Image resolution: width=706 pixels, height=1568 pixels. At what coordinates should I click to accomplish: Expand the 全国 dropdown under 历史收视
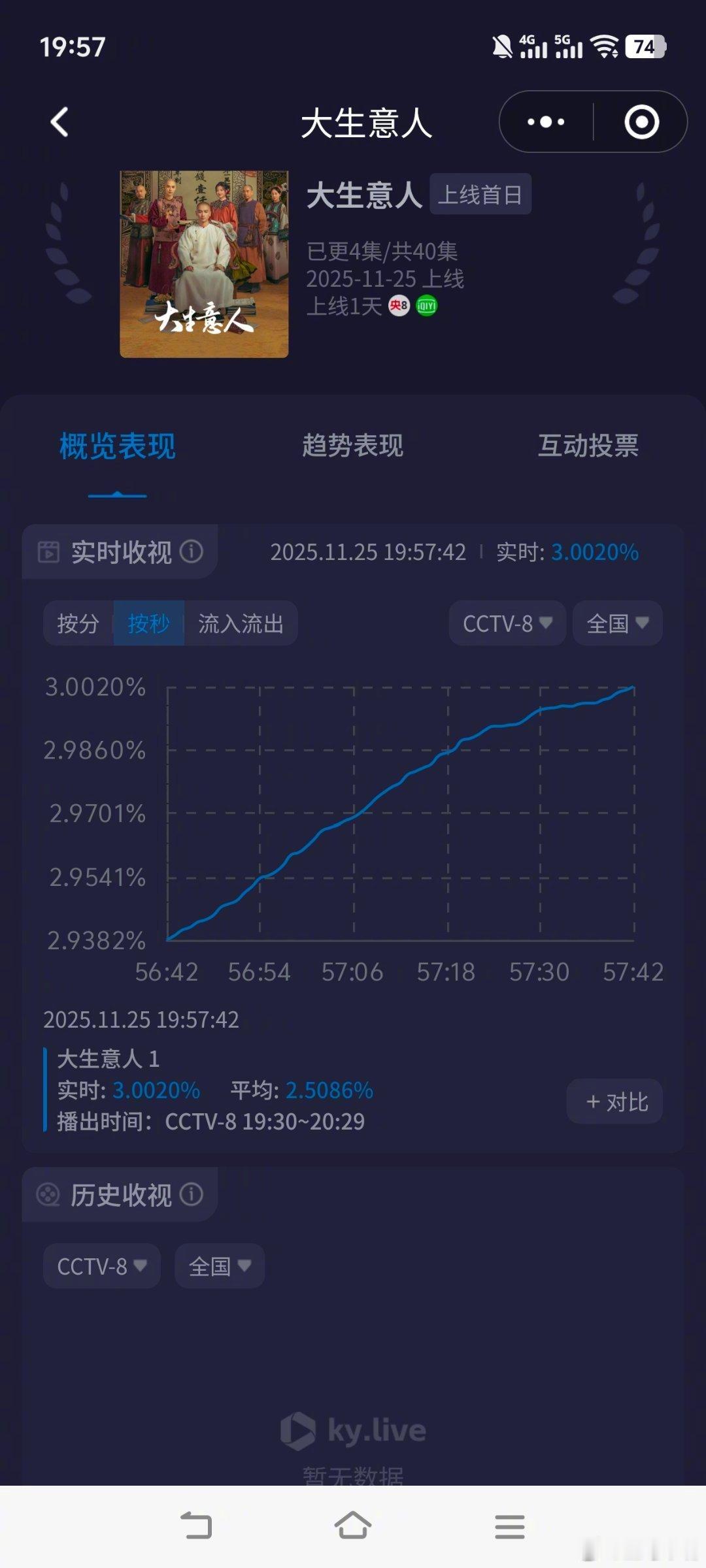point(219,1266)
